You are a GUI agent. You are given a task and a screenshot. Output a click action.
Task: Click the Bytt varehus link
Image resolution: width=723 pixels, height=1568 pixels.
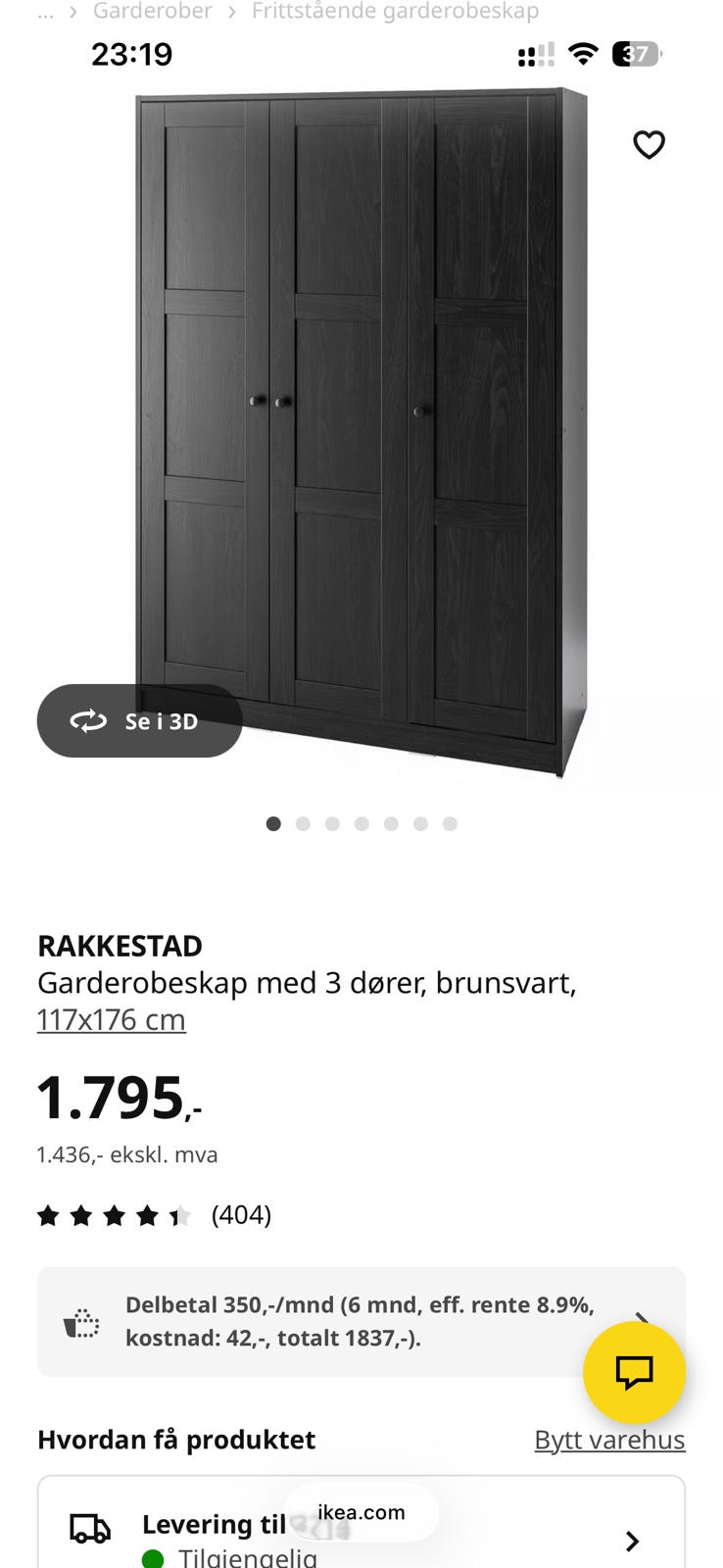[x=609, y=1440]
